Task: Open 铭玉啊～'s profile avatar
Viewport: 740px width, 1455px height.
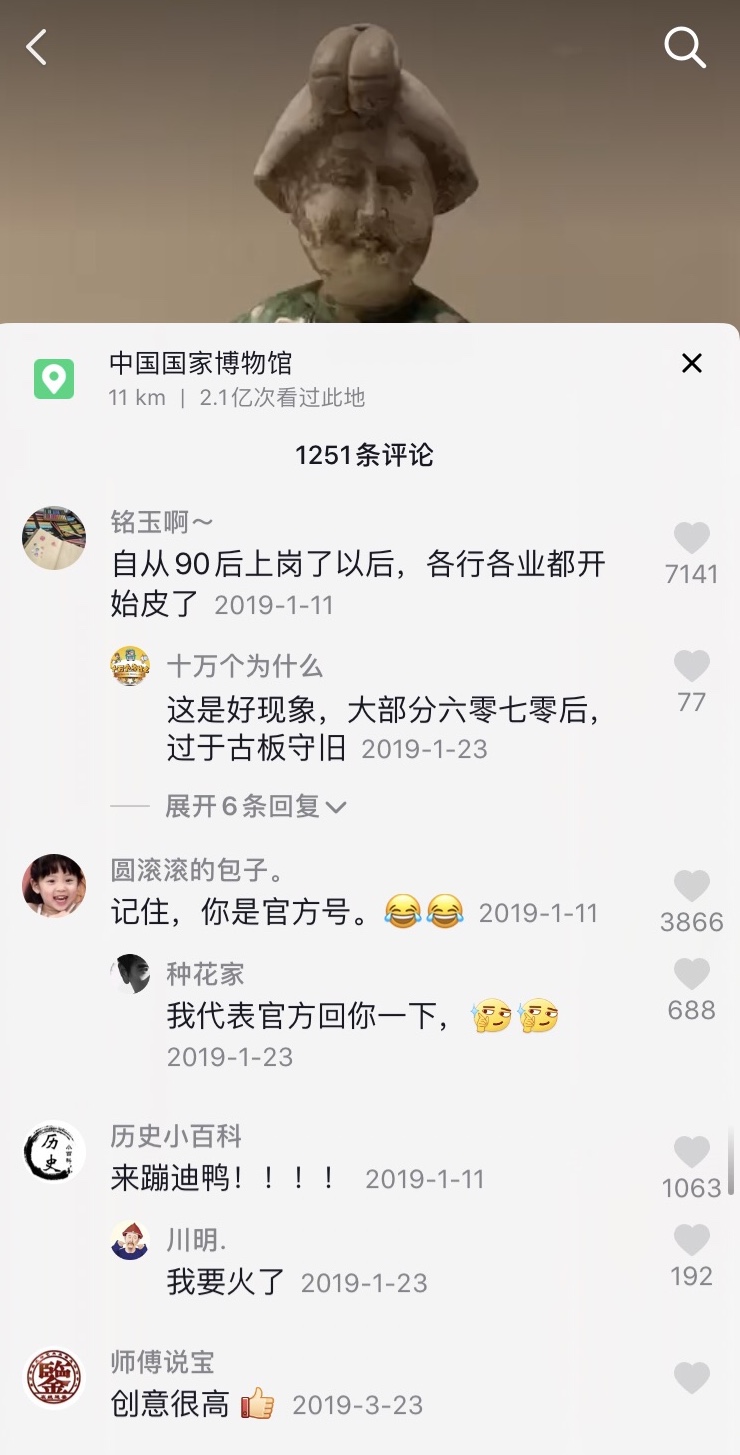Action: point(54,538)
